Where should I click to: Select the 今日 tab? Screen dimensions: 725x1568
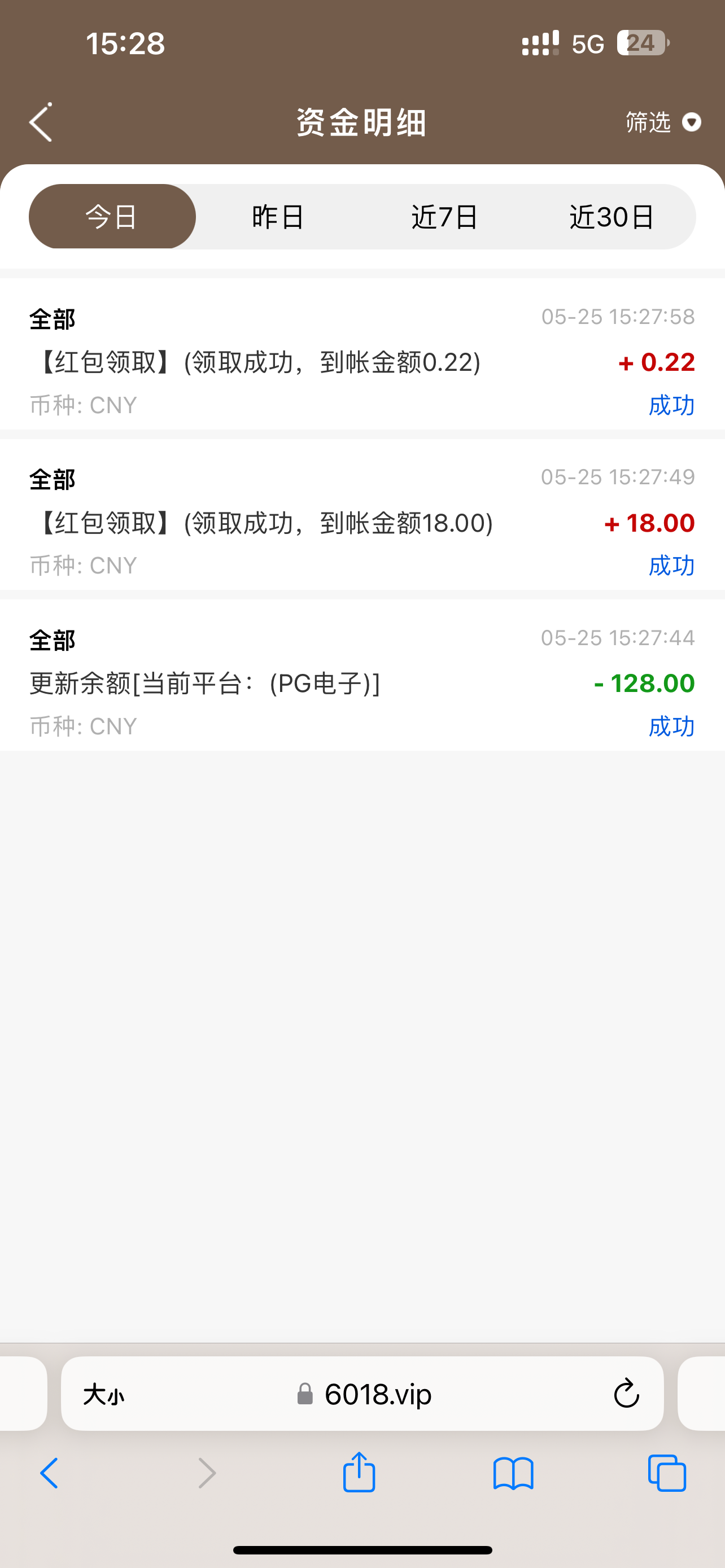112,217
